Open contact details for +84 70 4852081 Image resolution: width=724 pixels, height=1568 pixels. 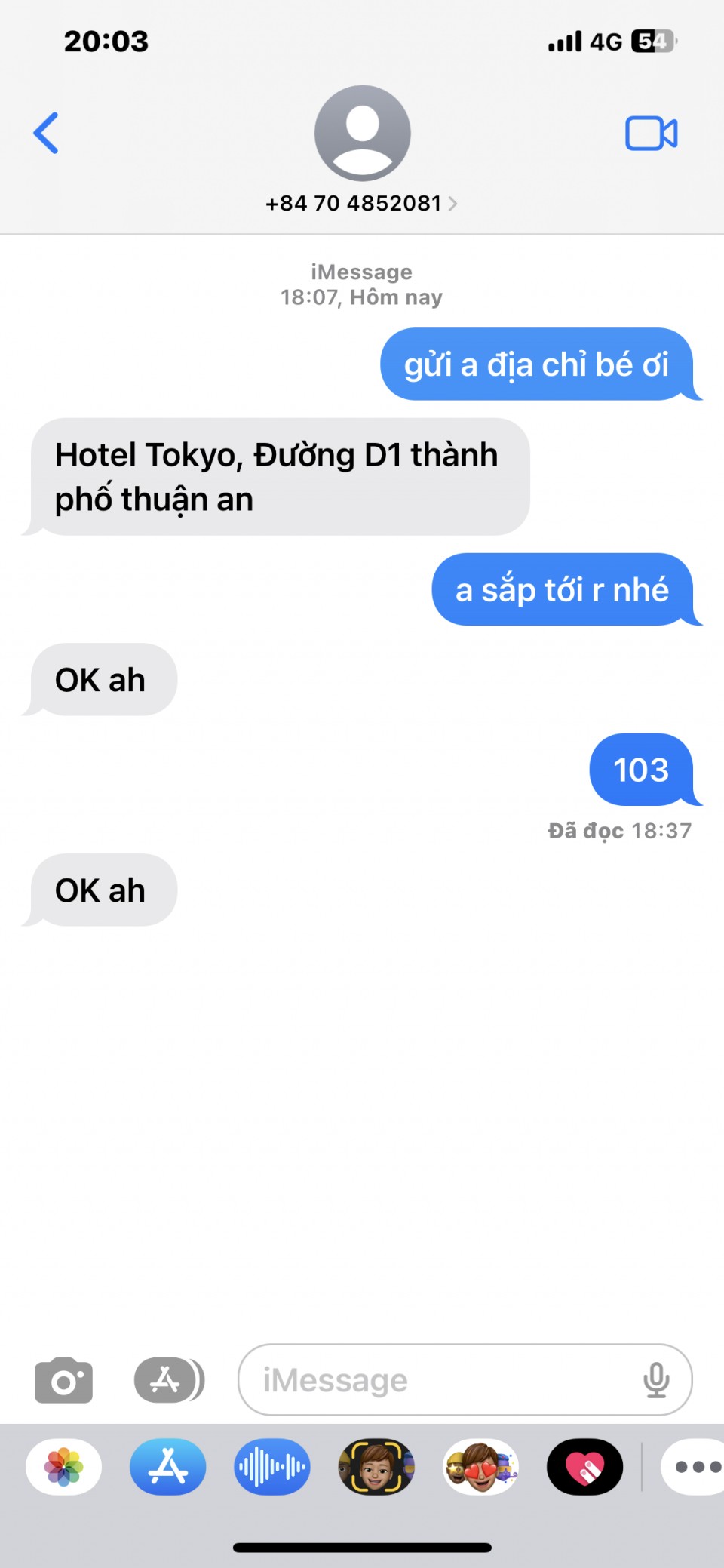[x=362, y=203]
